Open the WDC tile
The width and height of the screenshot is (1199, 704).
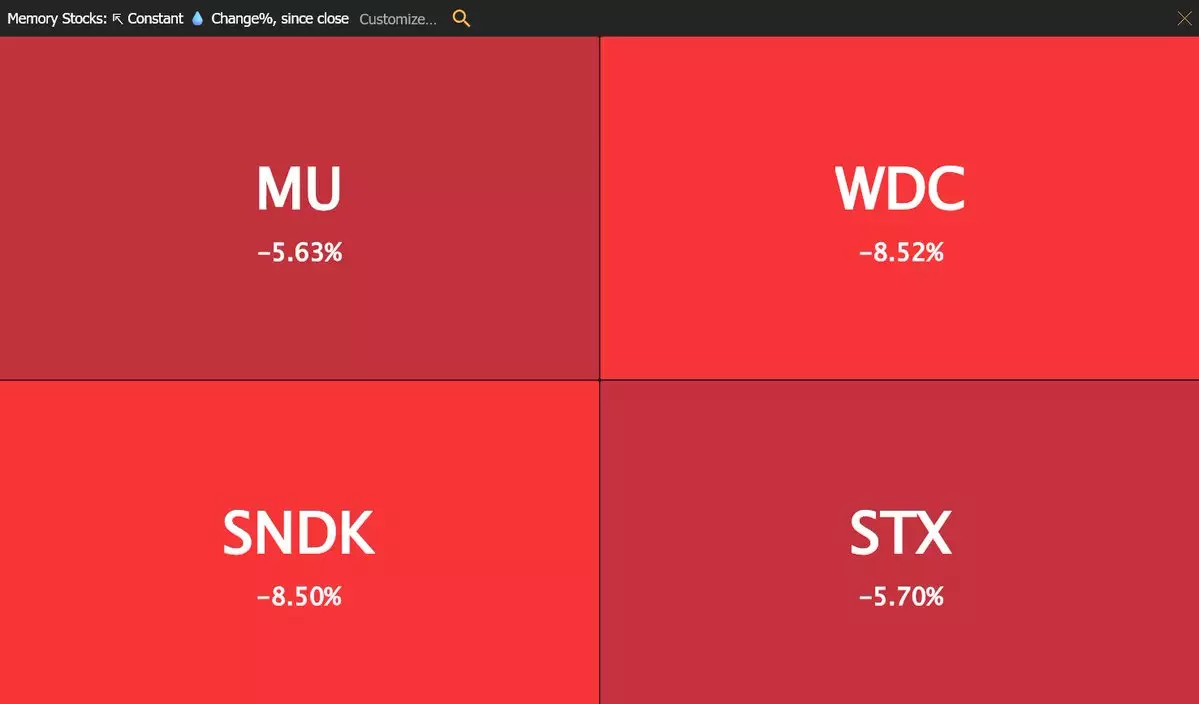click(900, 208)
